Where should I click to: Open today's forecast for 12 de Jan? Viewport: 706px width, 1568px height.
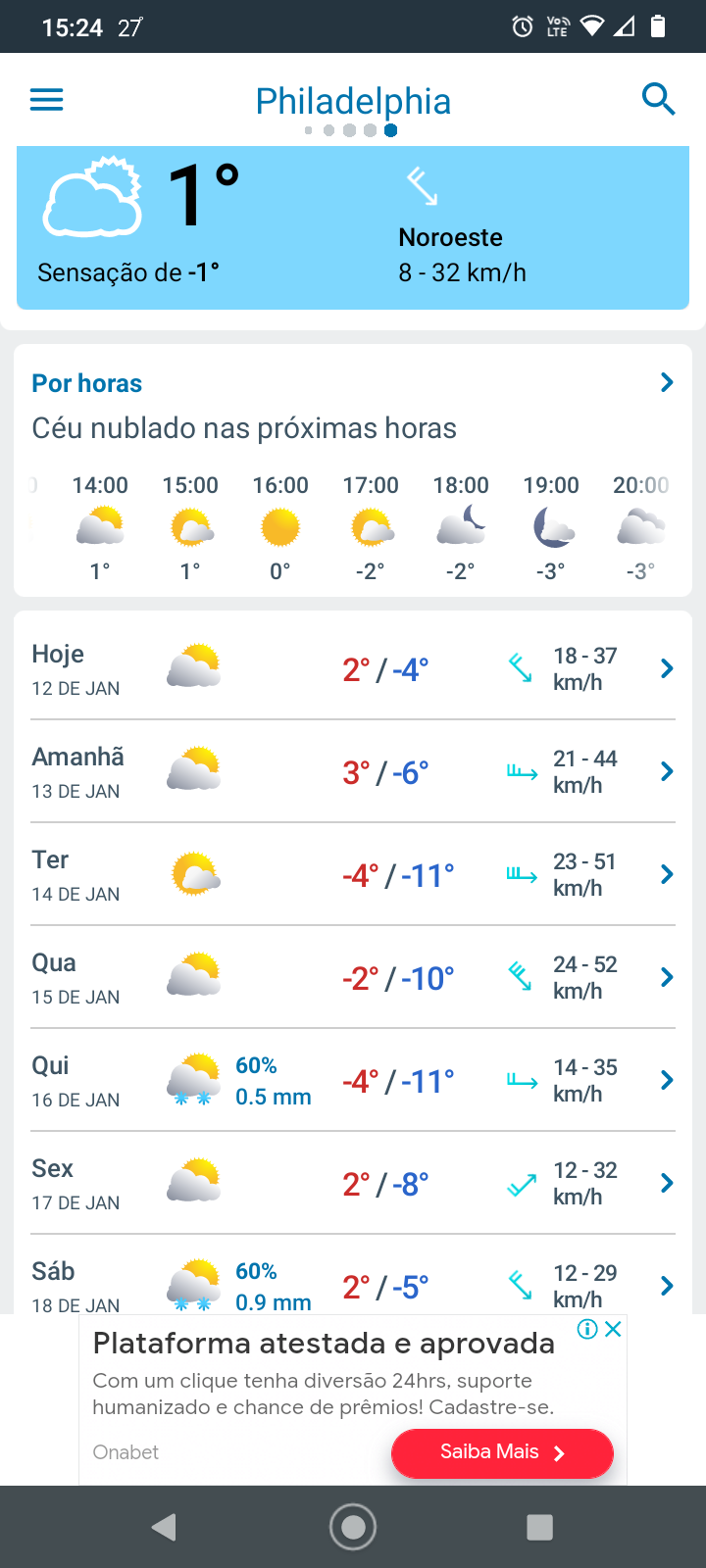pyautogui.click(x=353, y=669)
